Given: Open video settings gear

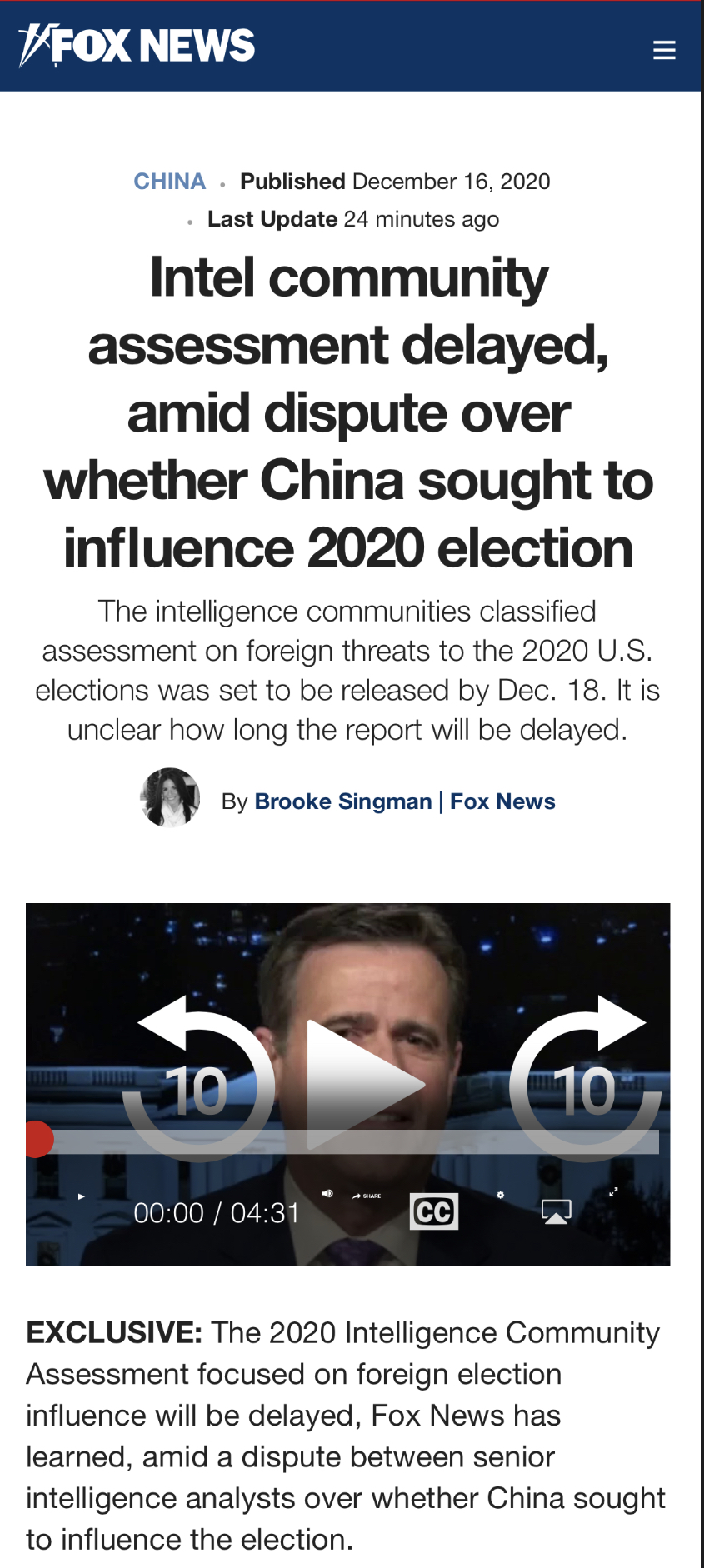Looking at the screenshot, I should (x=501, y=1195).
